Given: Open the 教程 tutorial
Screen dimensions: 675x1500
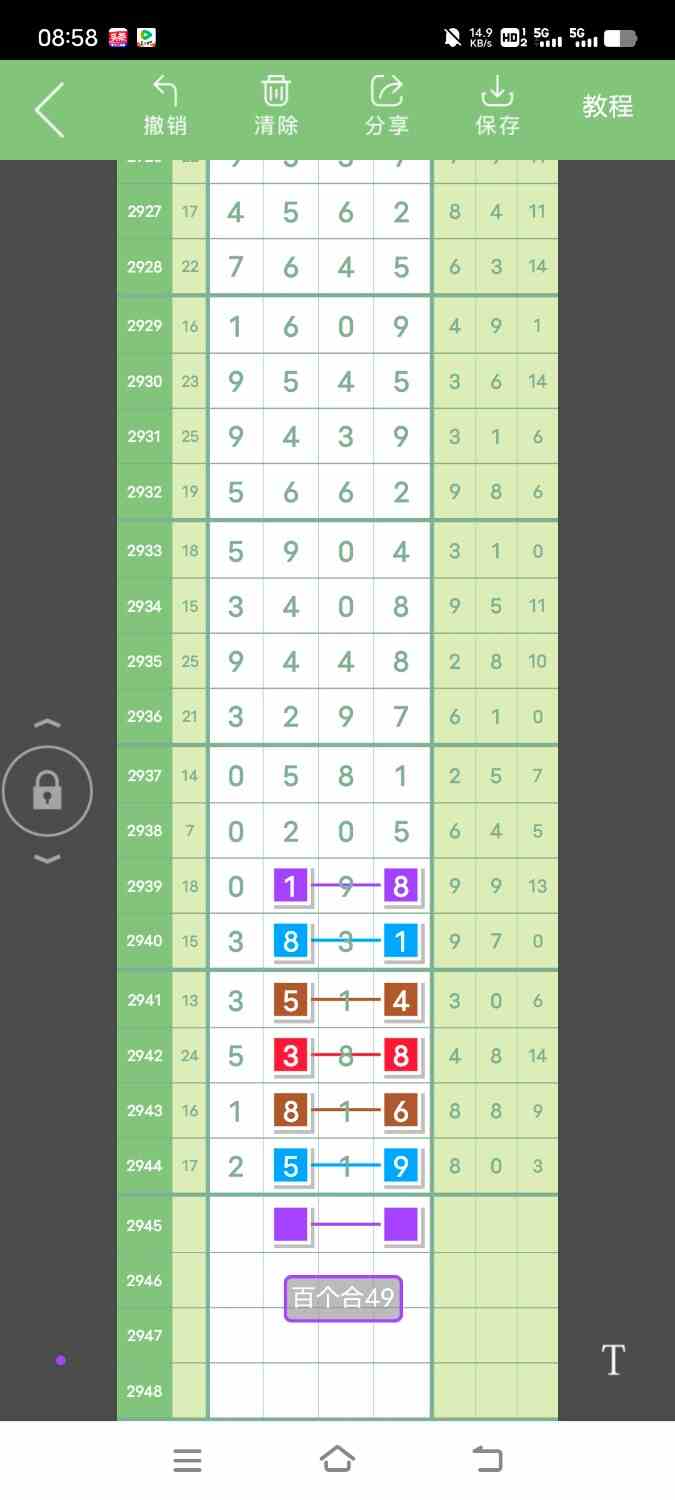Looking at the screenshot, I should pyautogui.click(x=608, y=106).
